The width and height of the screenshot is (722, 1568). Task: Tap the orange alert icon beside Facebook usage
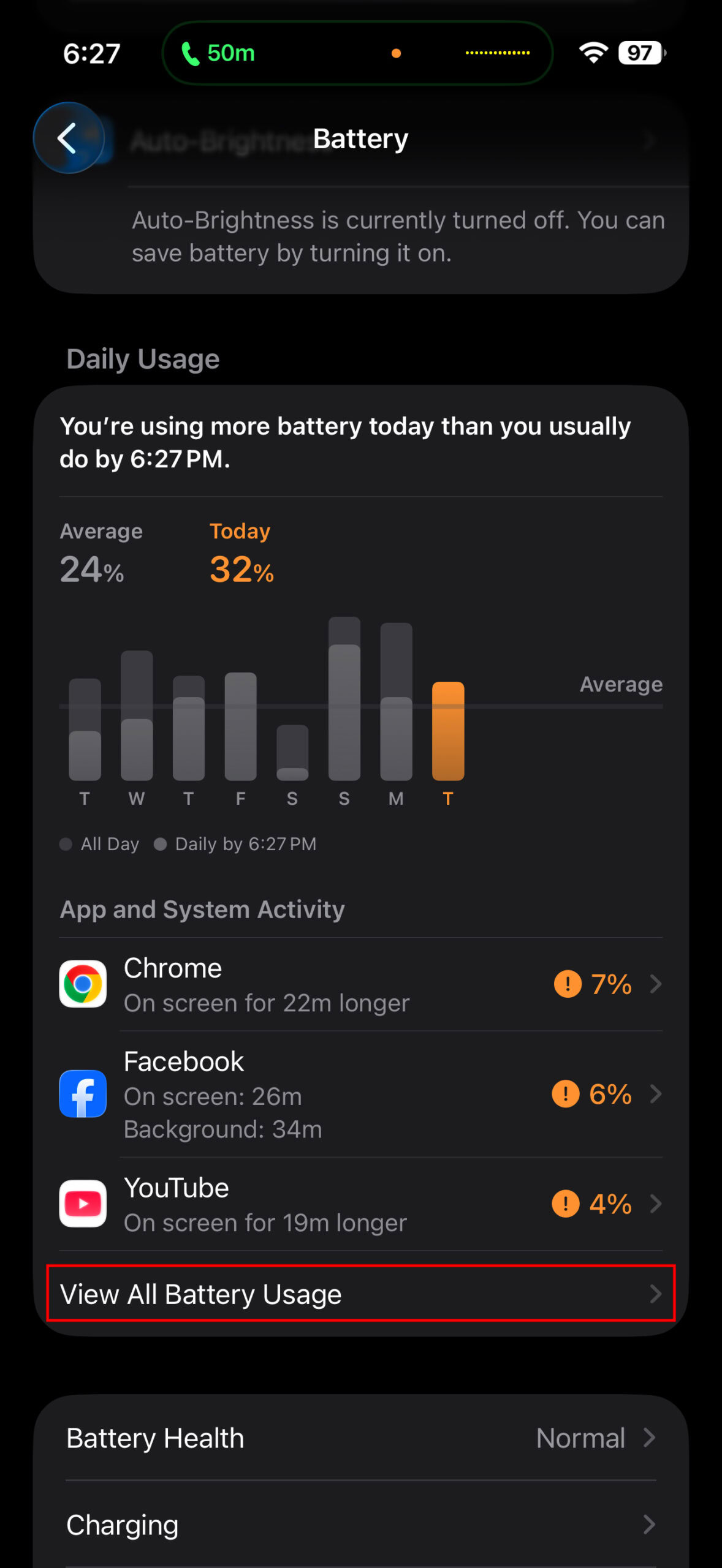click(x=567, y=1095)
